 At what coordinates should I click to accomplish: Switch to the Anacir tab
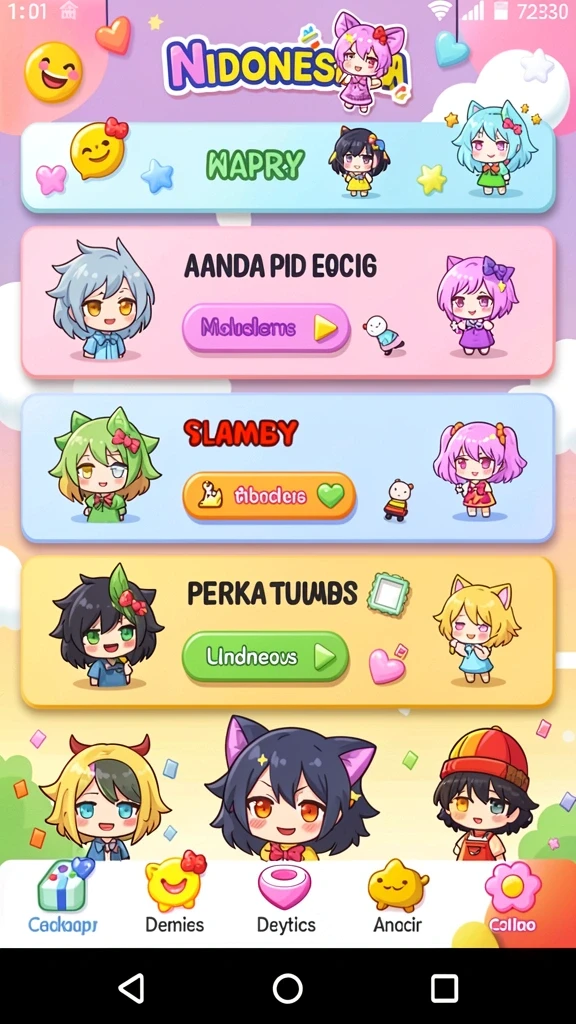(x=398, y=897)
